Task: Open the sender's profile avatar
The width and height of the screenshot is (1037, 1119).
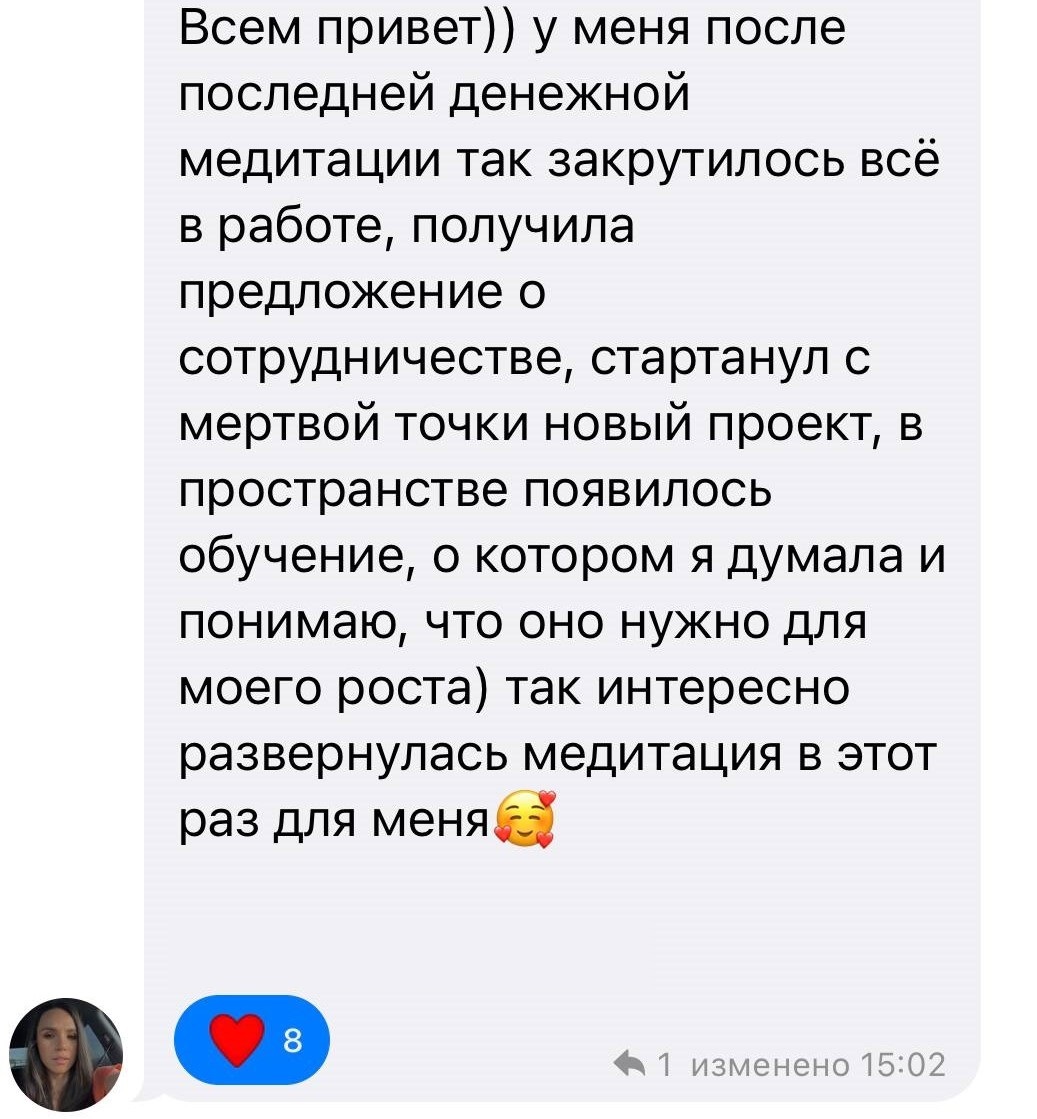Action: 66,1054
